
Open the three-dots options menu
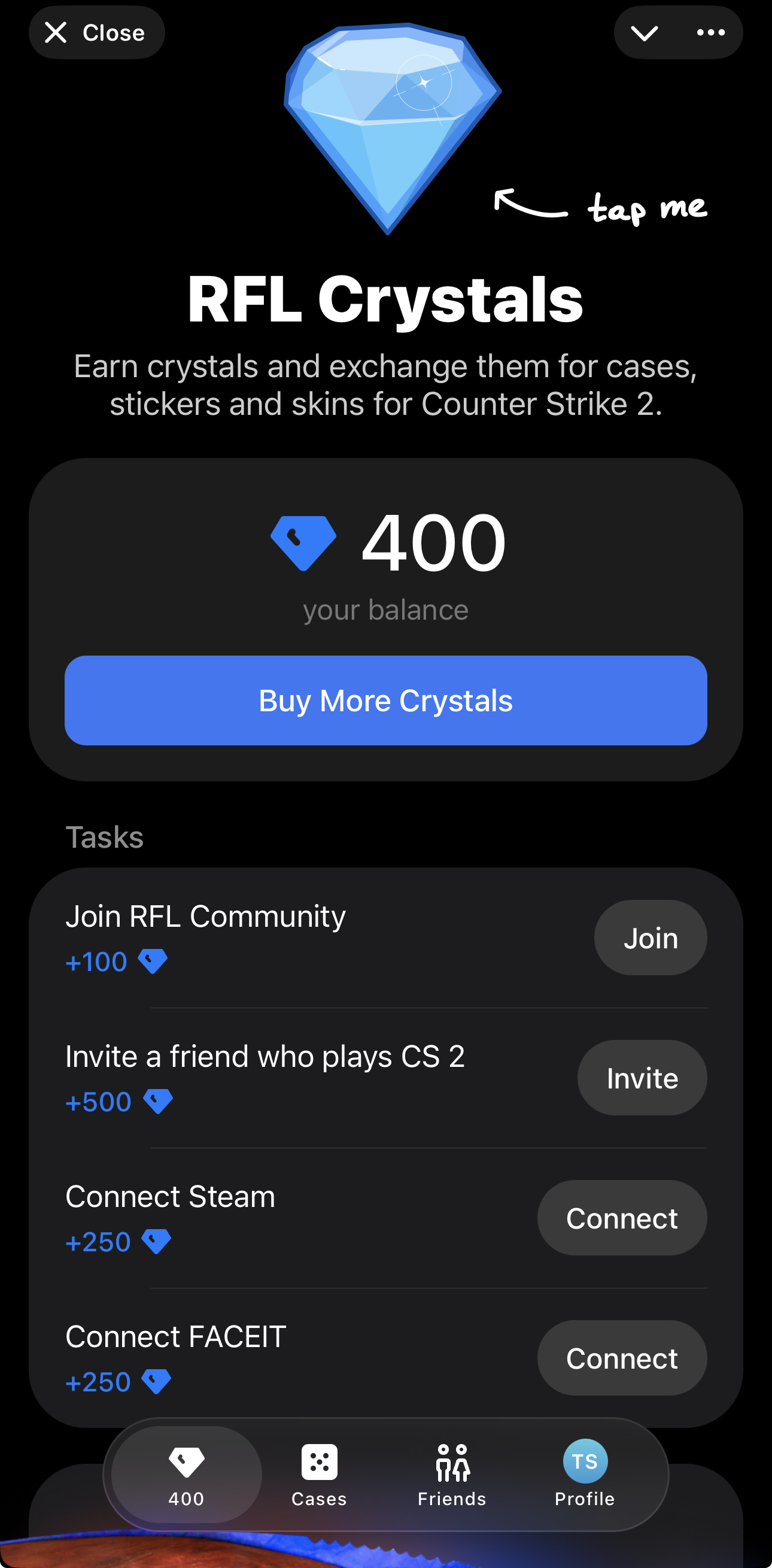710,32
